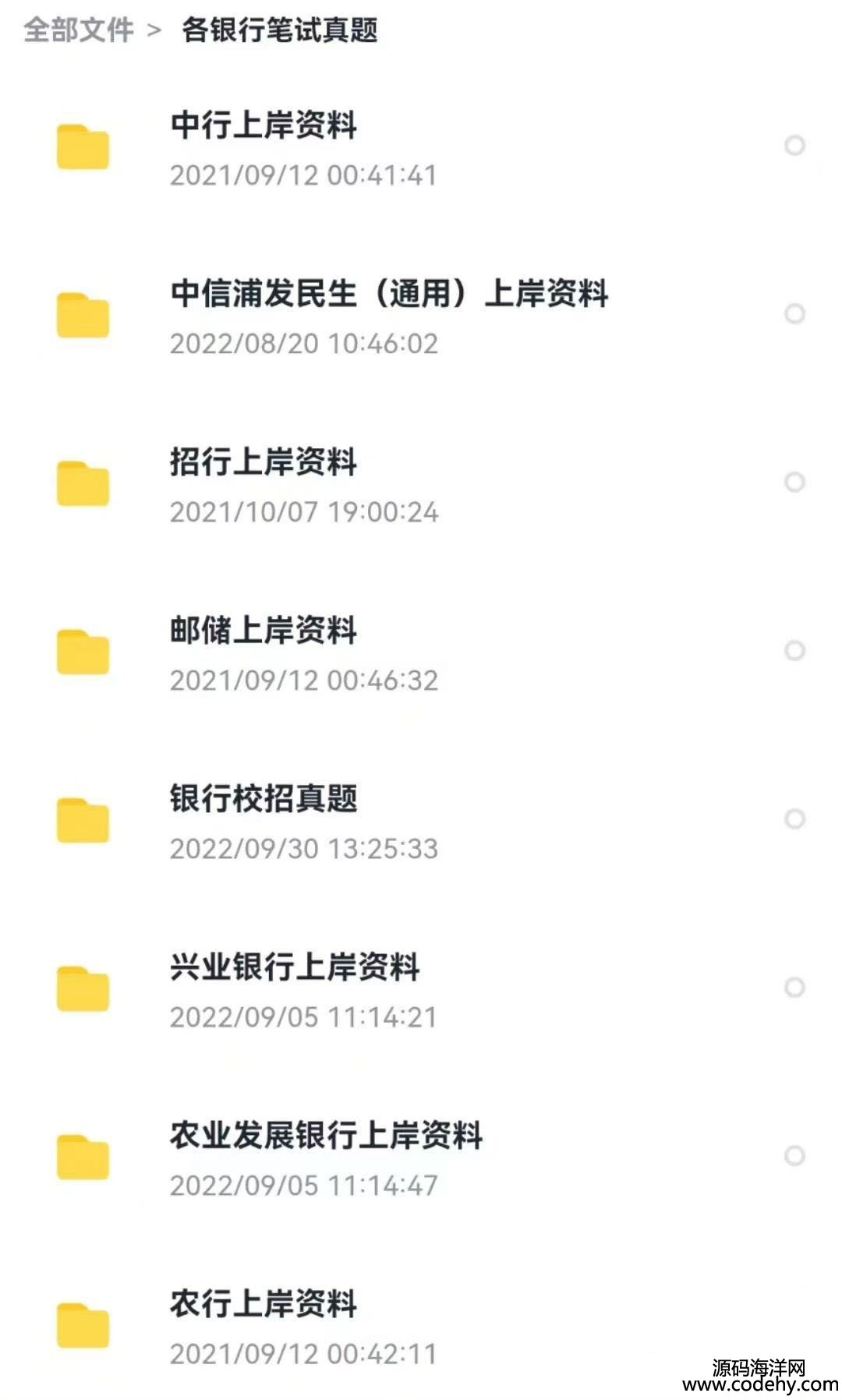This screenshot has height=1400, width=842.
Task: Select the circle for 招行上岸资料
Action: coord(794,482)
